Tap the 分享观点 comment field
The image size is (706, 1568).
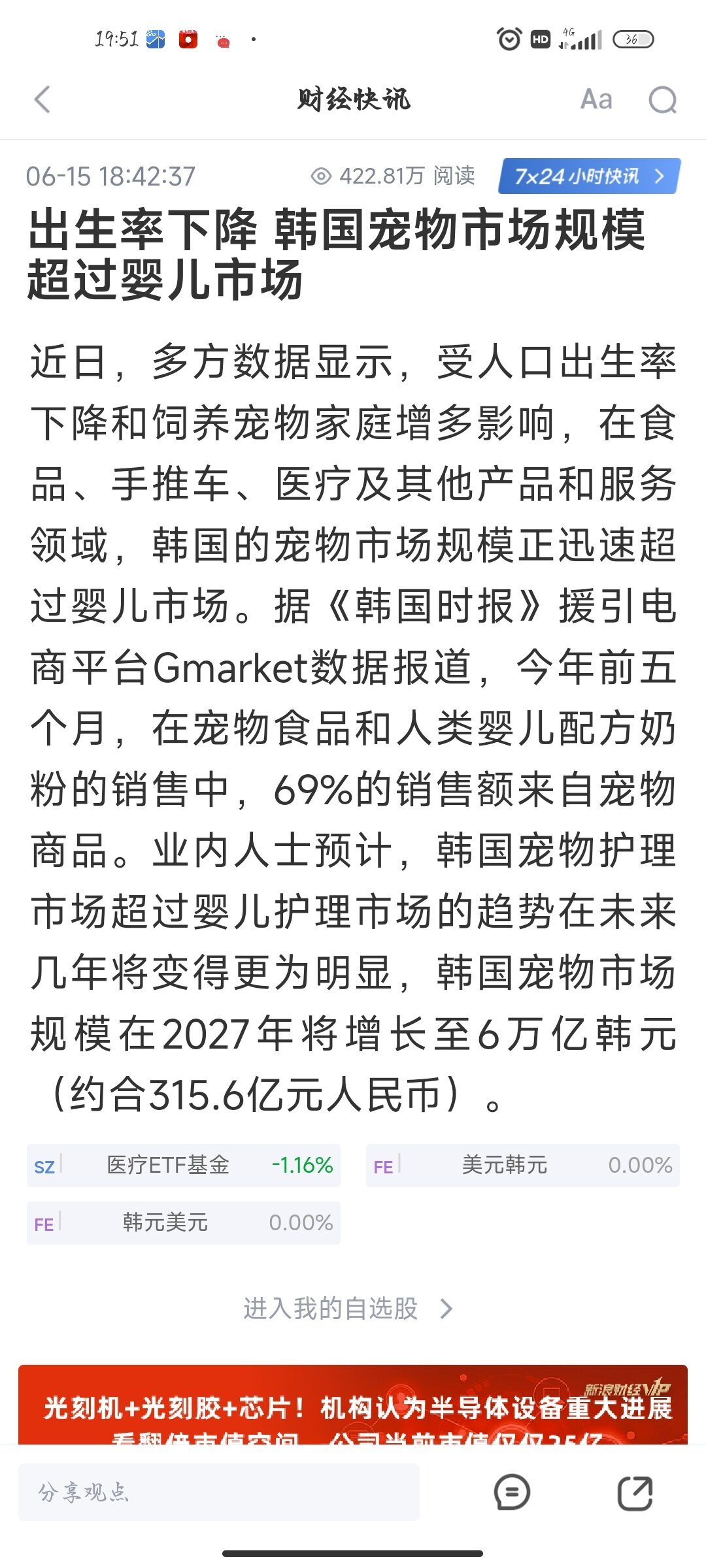[219, 1492]
